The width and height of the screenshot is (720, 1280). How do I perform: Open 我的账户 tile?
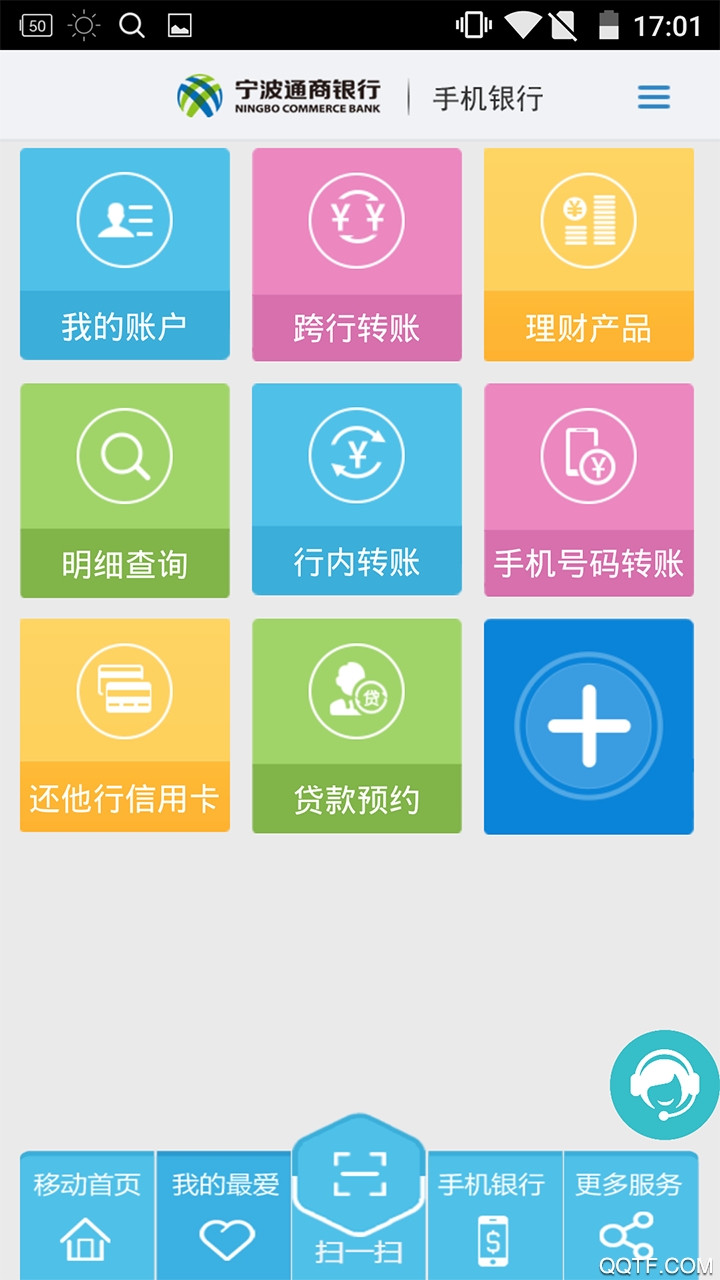(x=125, y=254)
